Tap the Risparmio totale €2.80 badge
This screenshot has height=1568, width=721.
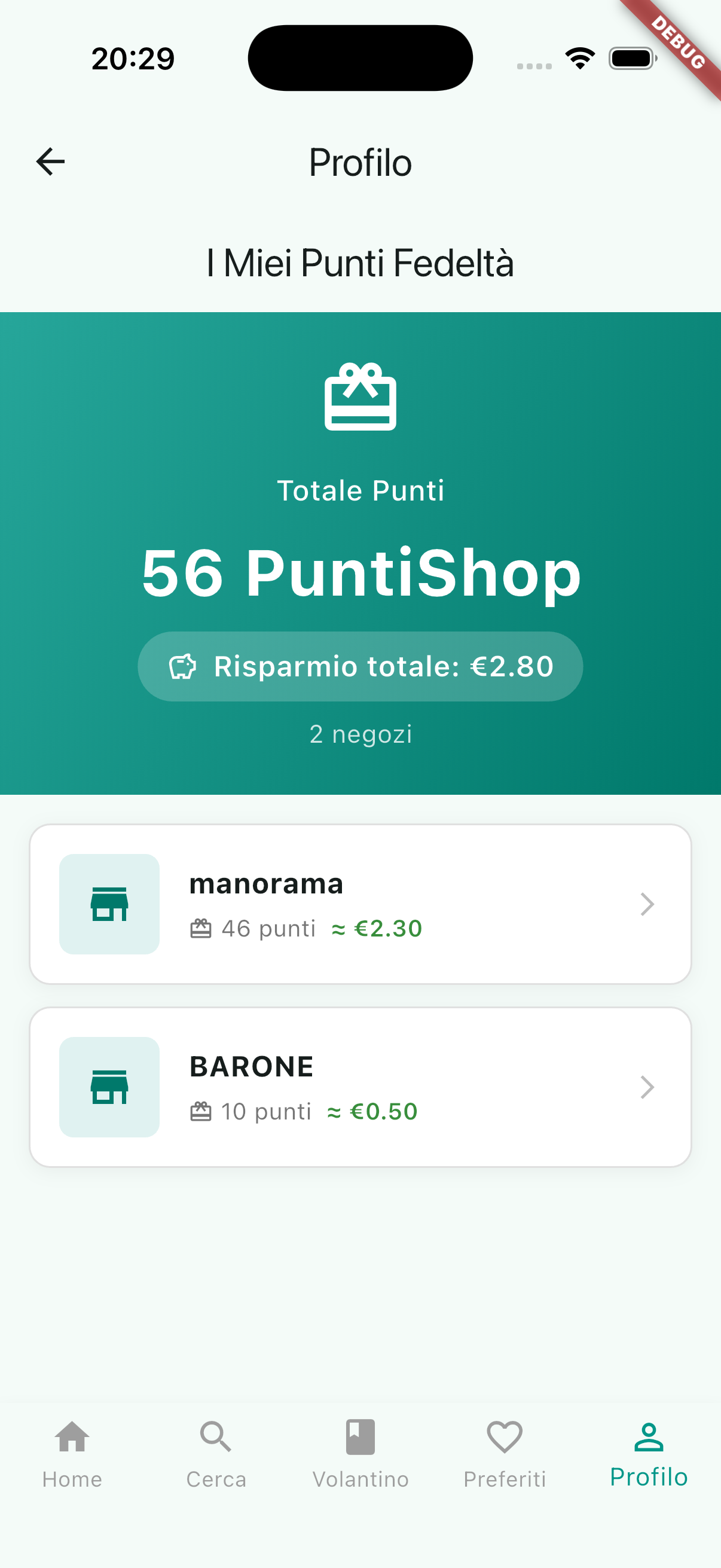(x=360, y=666)
